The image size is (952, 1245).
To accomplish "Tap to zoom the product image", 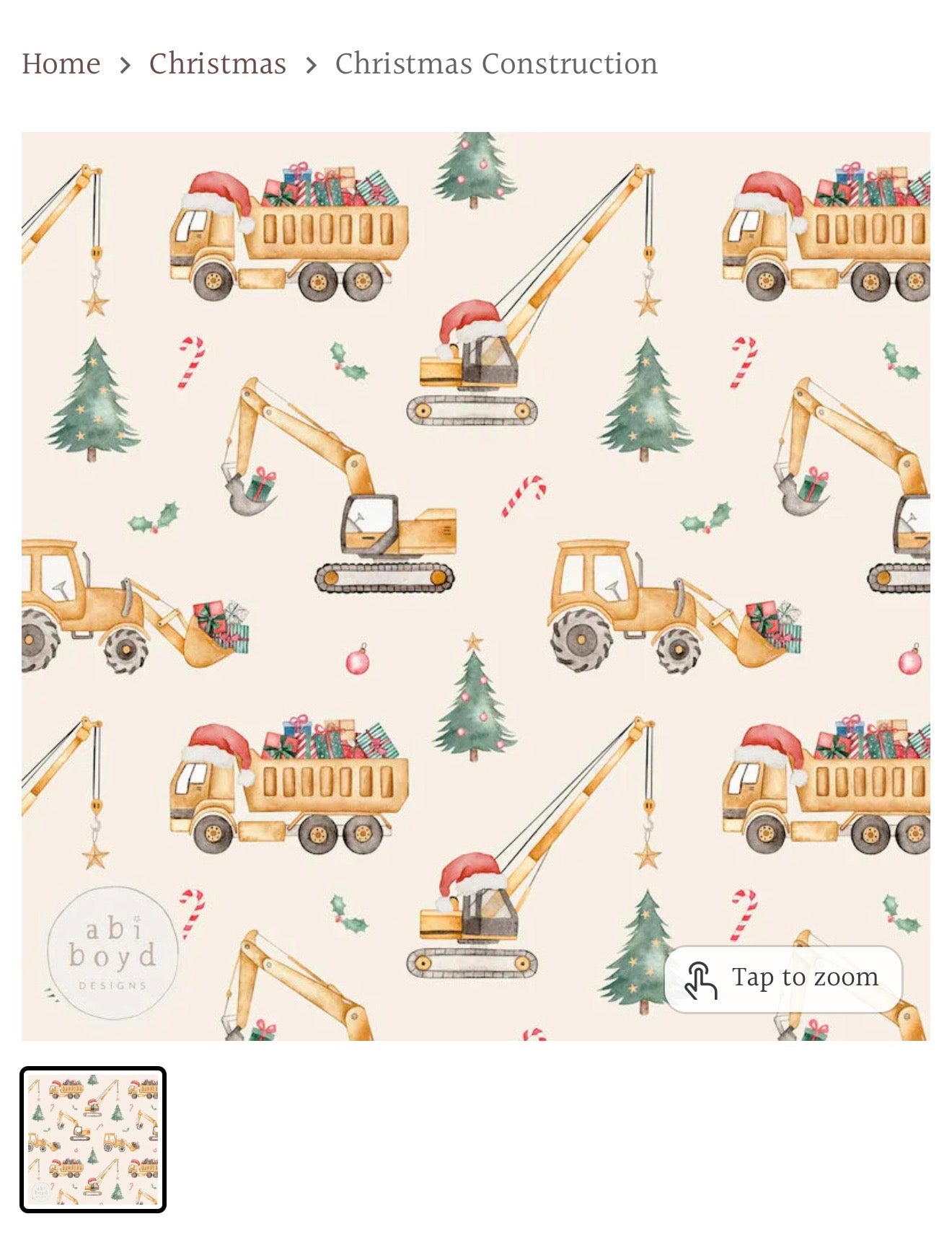I will pyautogui.click(x=783, y=978).
